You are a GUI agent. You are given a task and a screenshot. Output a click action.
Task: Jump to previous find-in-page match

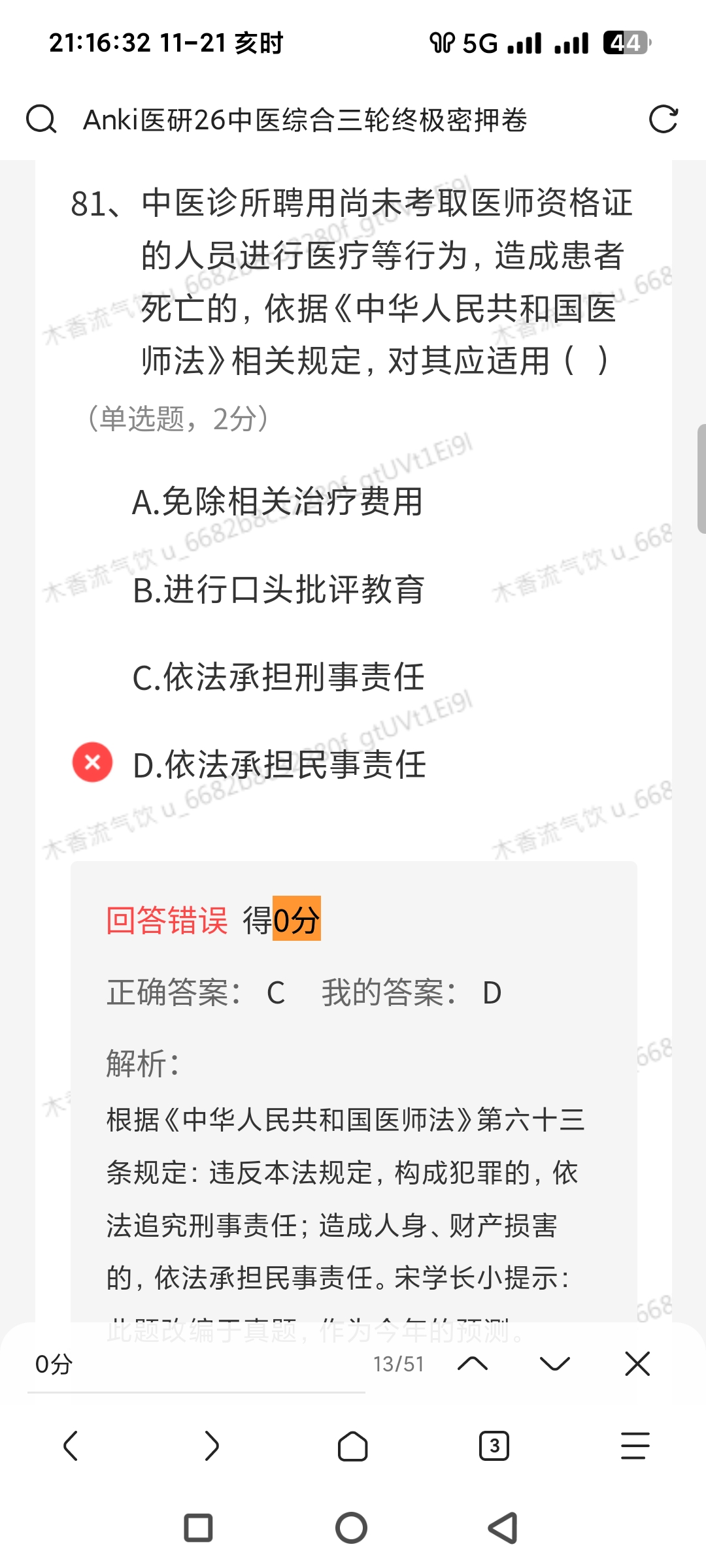(x=473, y=1364)
